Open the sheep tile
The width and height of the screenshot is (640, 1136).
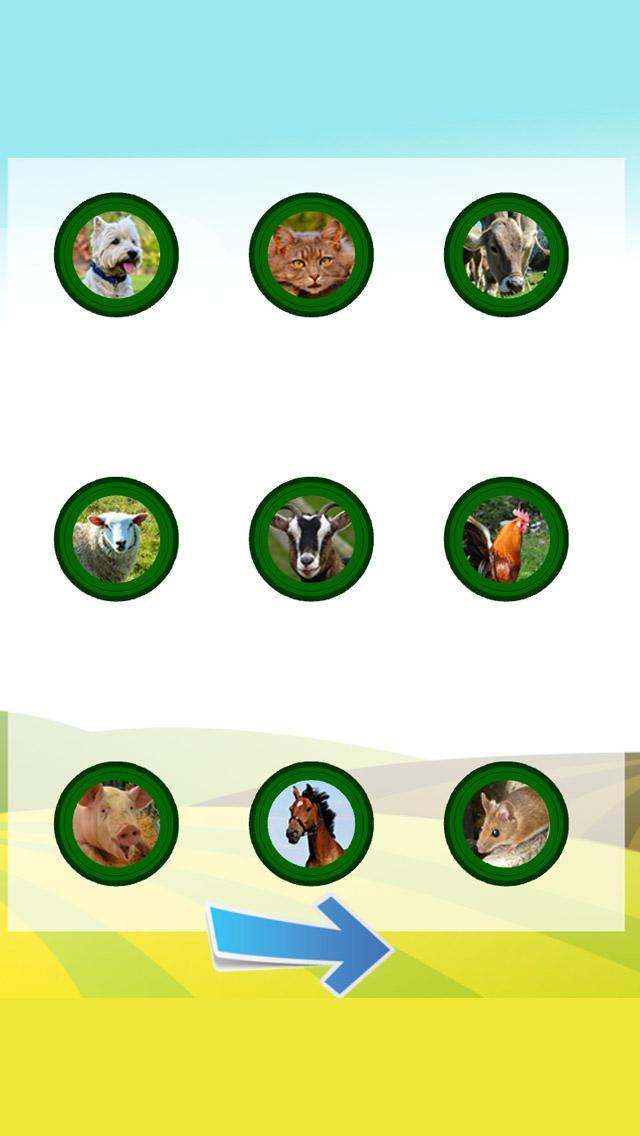pyautogui.click(x=116, y=539)
